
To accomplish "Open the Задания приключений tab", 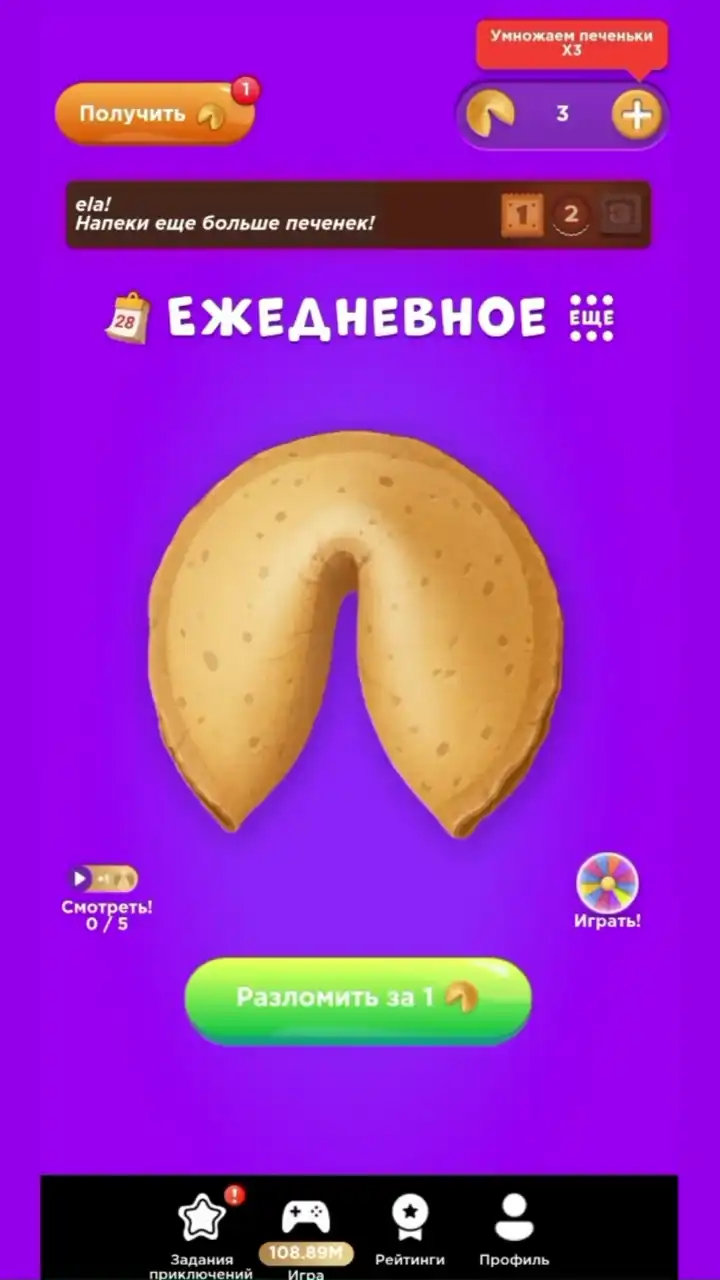I will [204, 1234].
